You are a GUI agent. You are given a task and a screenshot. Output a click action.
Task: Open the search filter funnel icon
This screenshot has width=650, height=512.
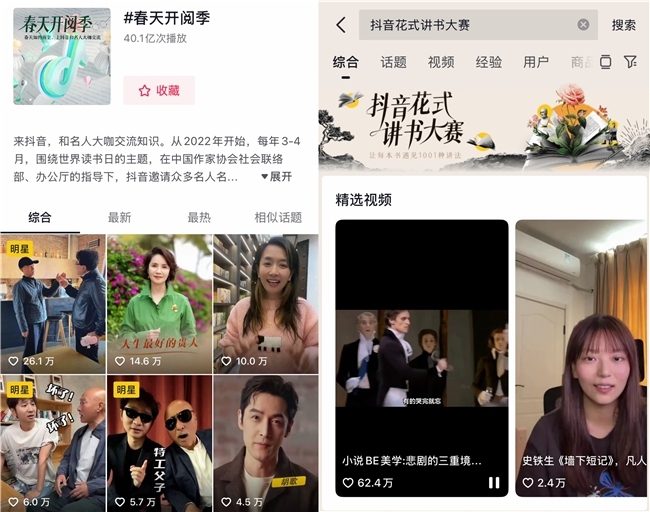click(630, 62)
